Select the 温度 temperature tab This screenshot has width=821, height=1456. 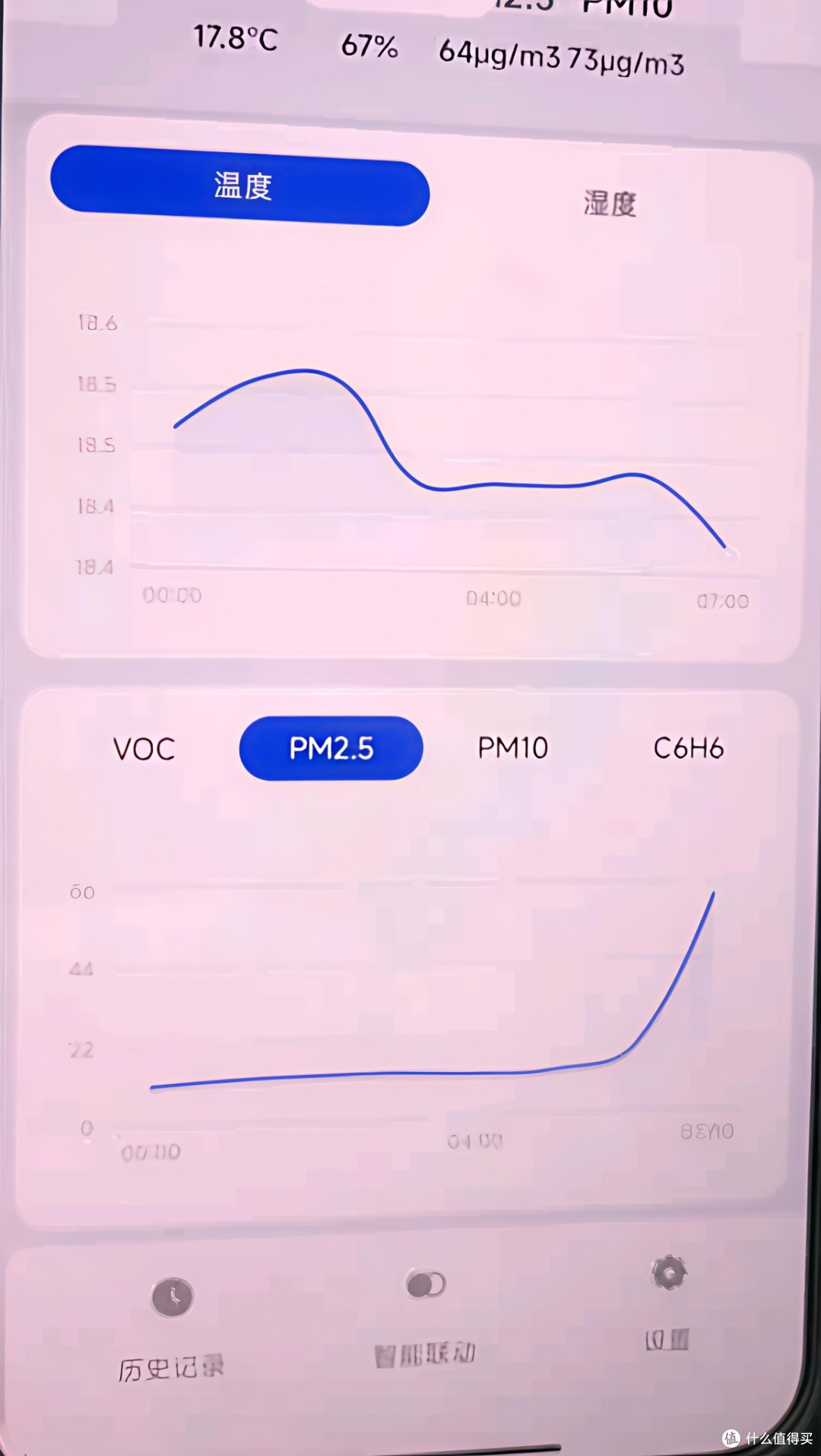240,186
